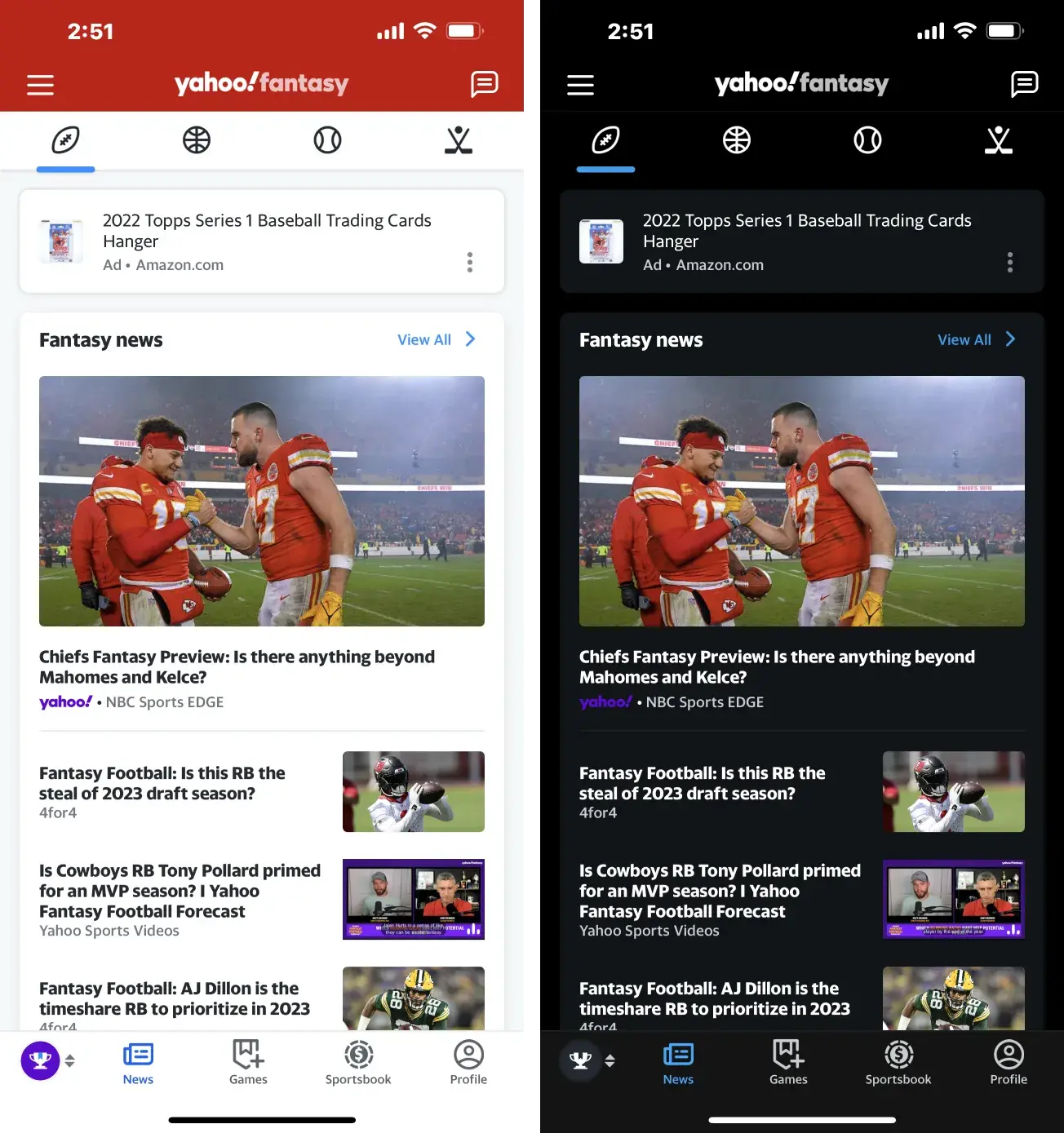Open the AJ Dillon timeshare RB article, light screen
Image resolution: width=1064 pixels, height=1133 pixels.
coord(175,998)
